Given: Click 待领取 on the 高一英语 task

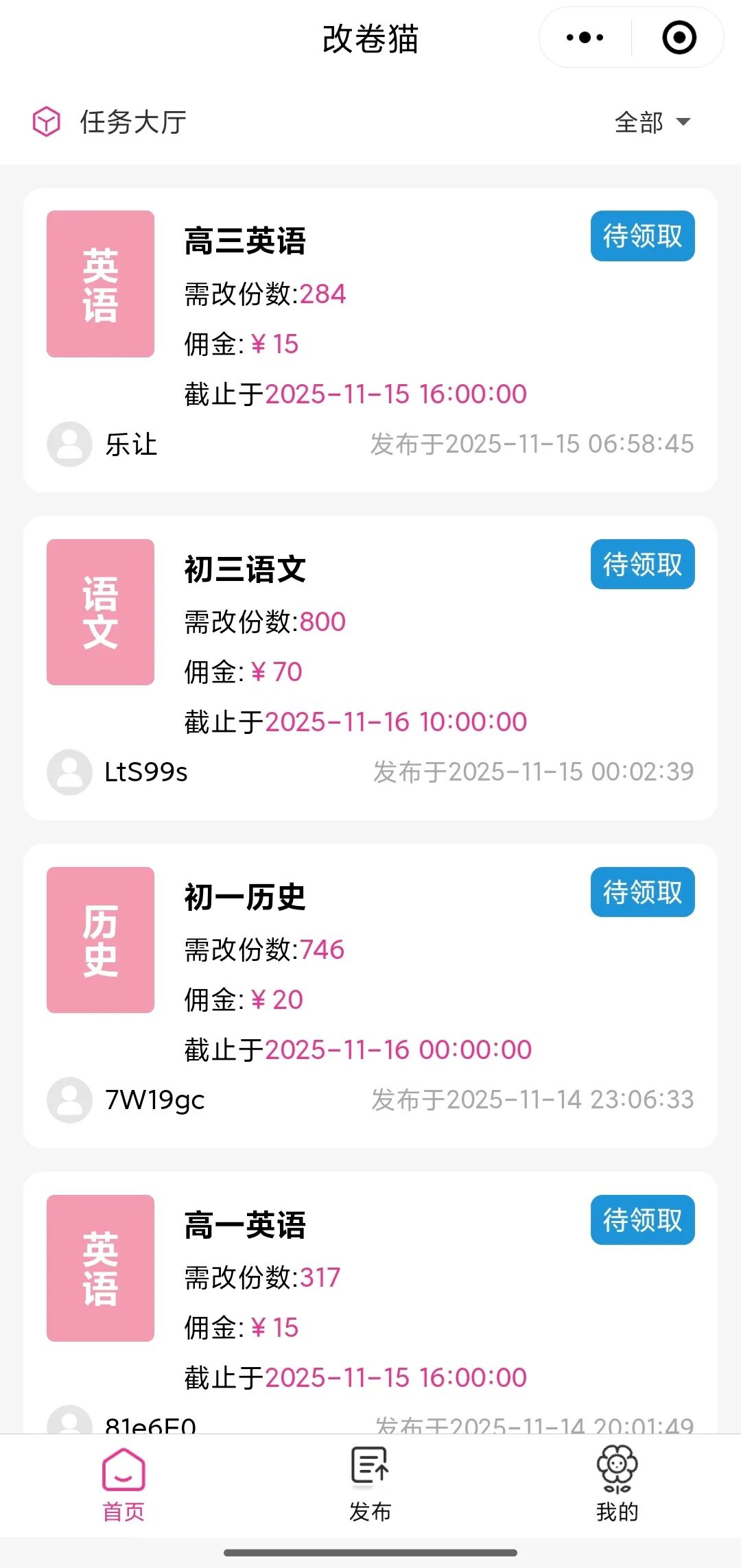Looking at the screenshot, I should coord(642,1220).
